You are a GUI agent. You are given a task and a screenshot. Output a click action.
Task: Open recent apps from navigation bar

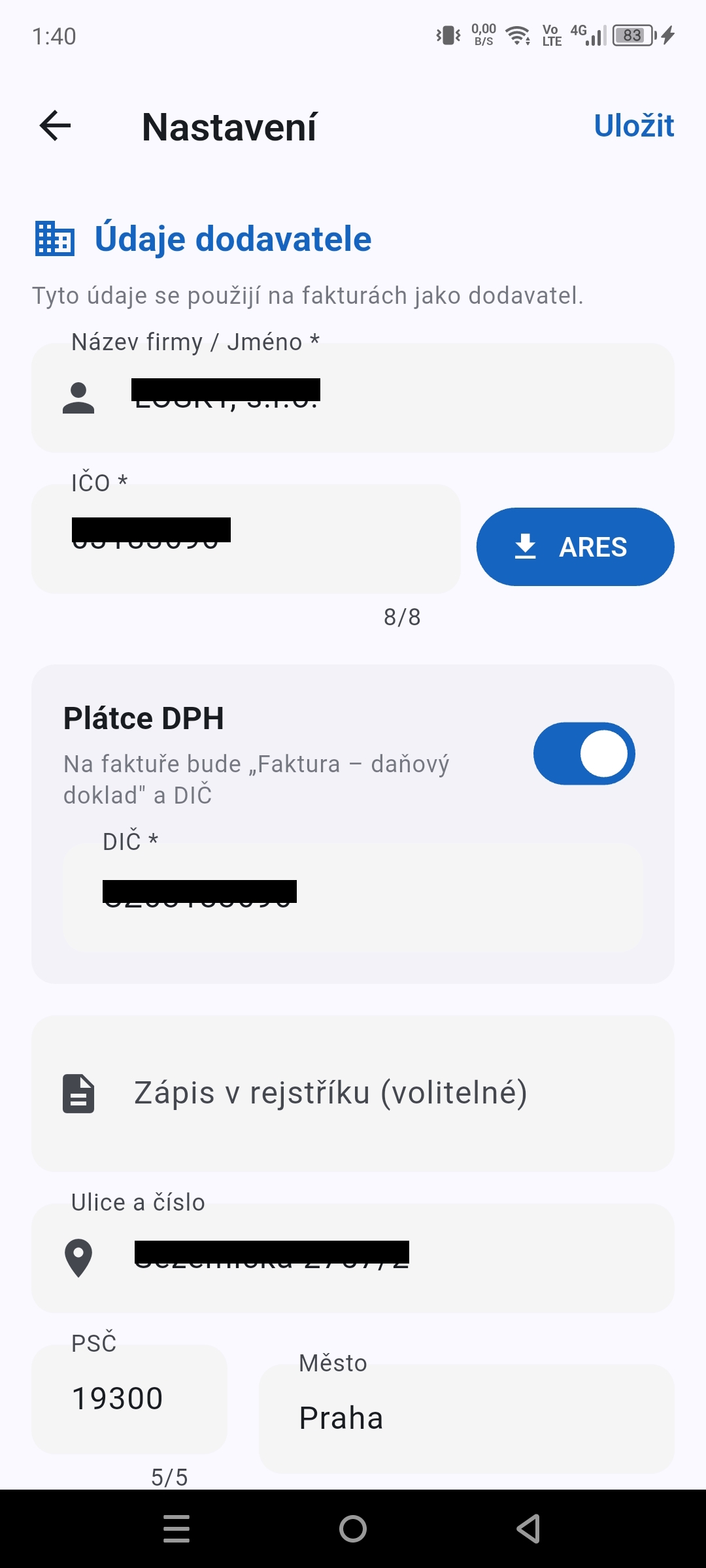176,1529
